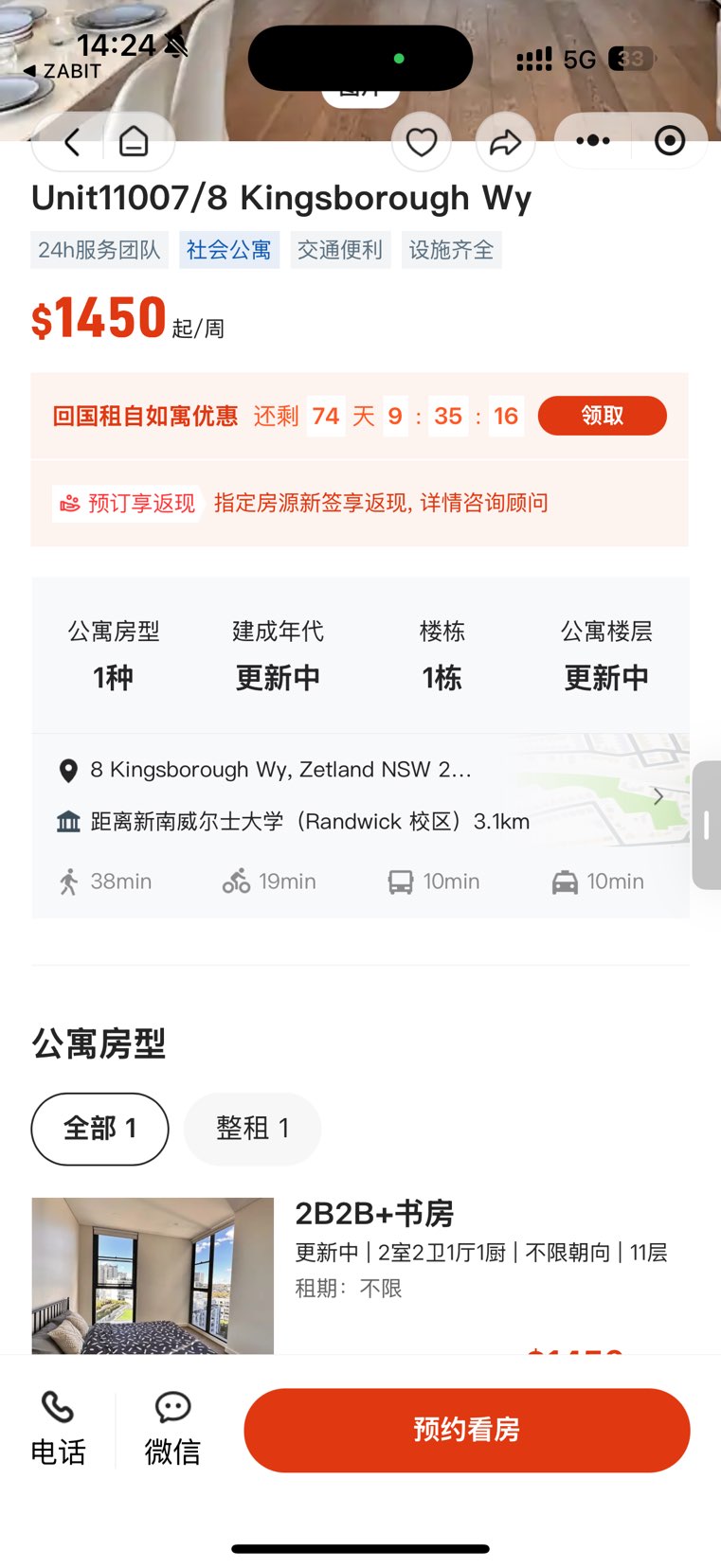This screenshot has height=1568, width=721.
Task: Tap the 社会公寓 tag
Action: click(x=228, y=250)
